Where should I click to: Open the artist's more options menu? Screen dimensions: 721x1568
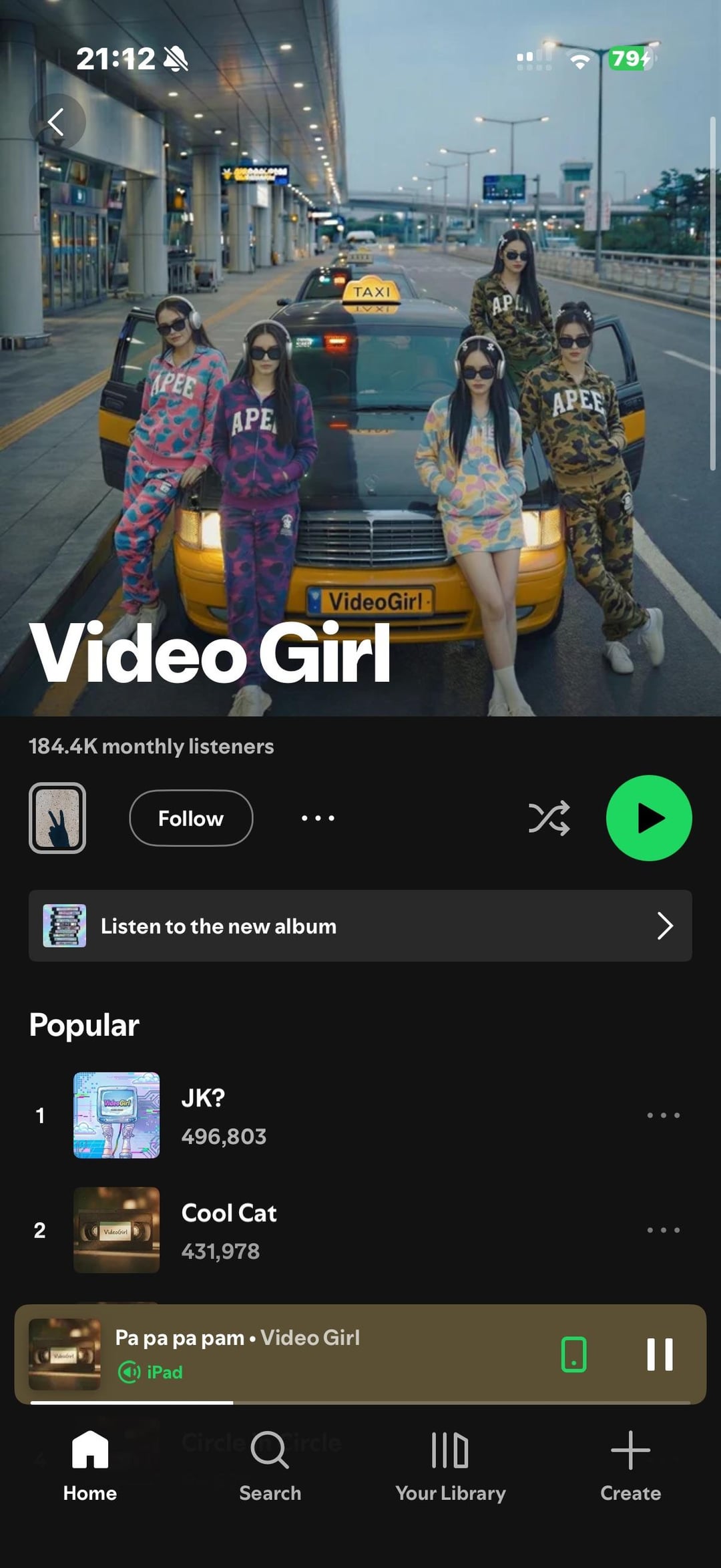(x=318, y=818)
